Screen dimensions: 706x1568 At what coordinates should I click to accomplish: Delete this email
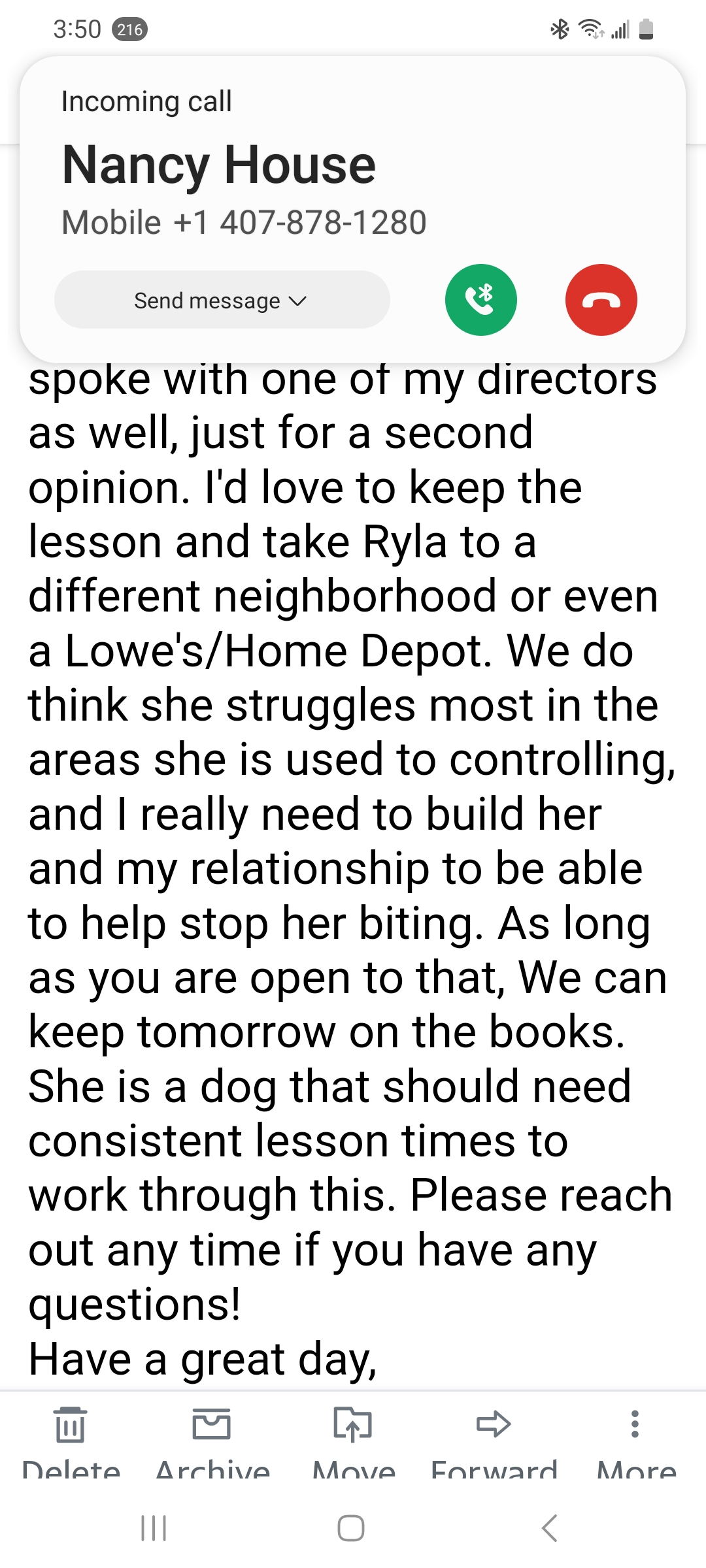[x=71, y=1442]
